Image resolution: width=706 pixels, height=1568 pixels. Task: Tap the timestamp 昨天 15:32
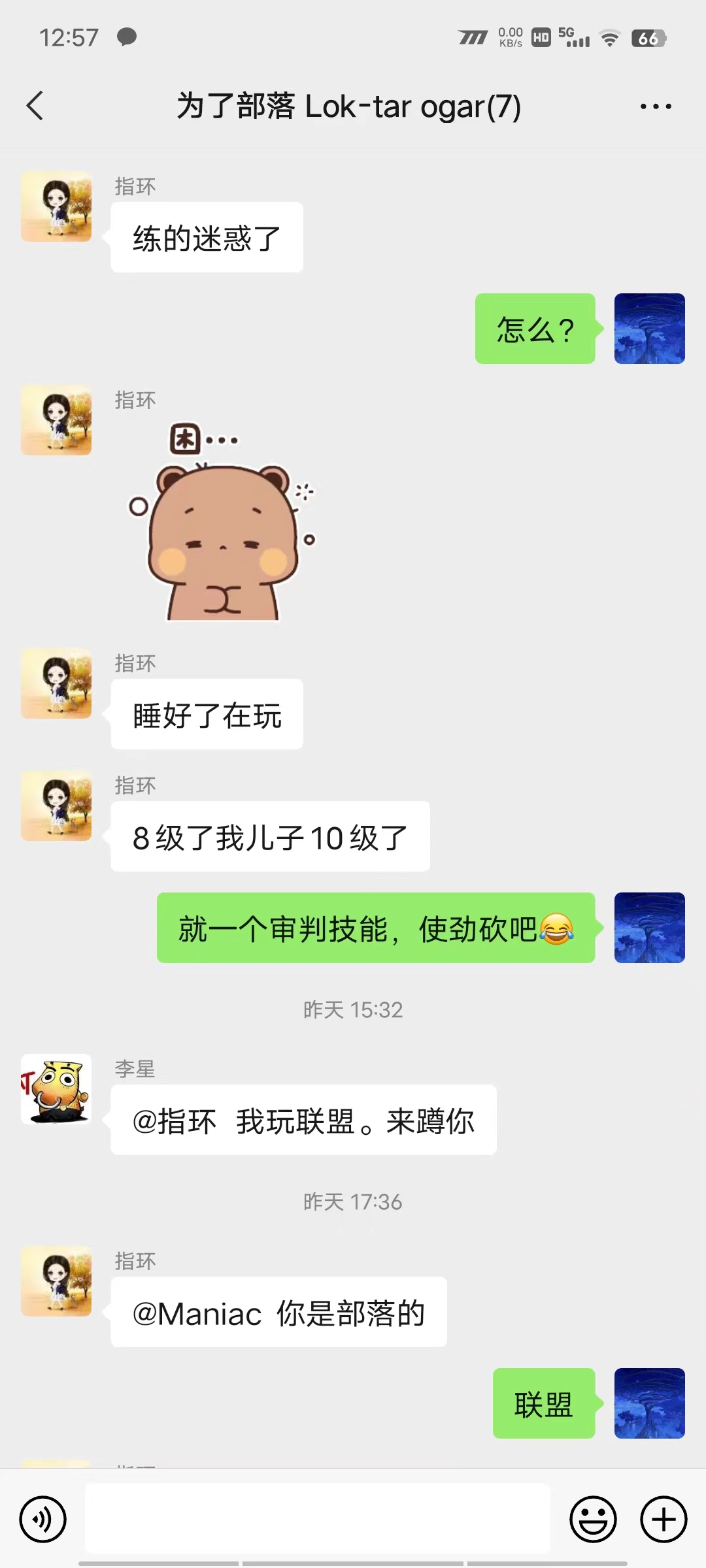tap(353, 1010)
